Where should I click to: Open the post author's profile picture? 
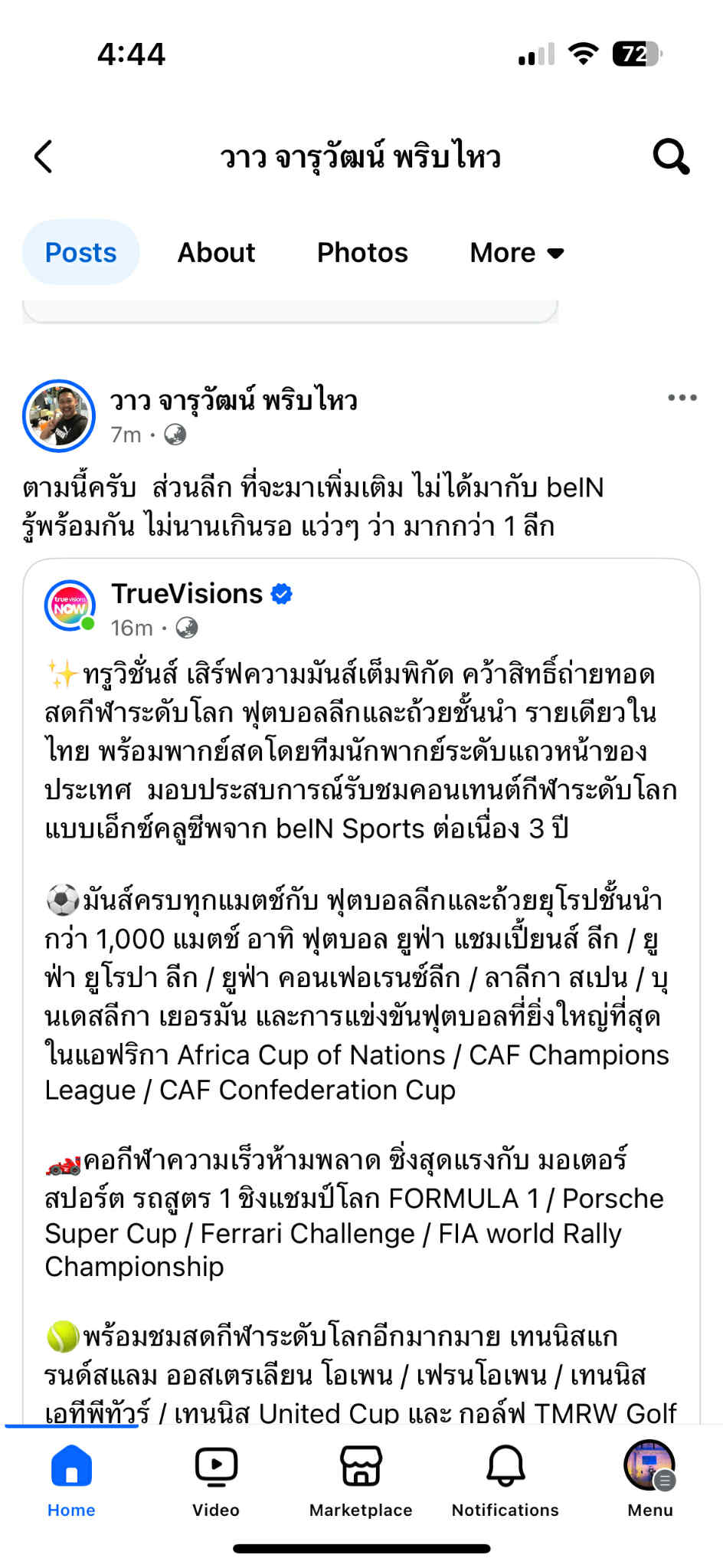(x=59, y=415)
